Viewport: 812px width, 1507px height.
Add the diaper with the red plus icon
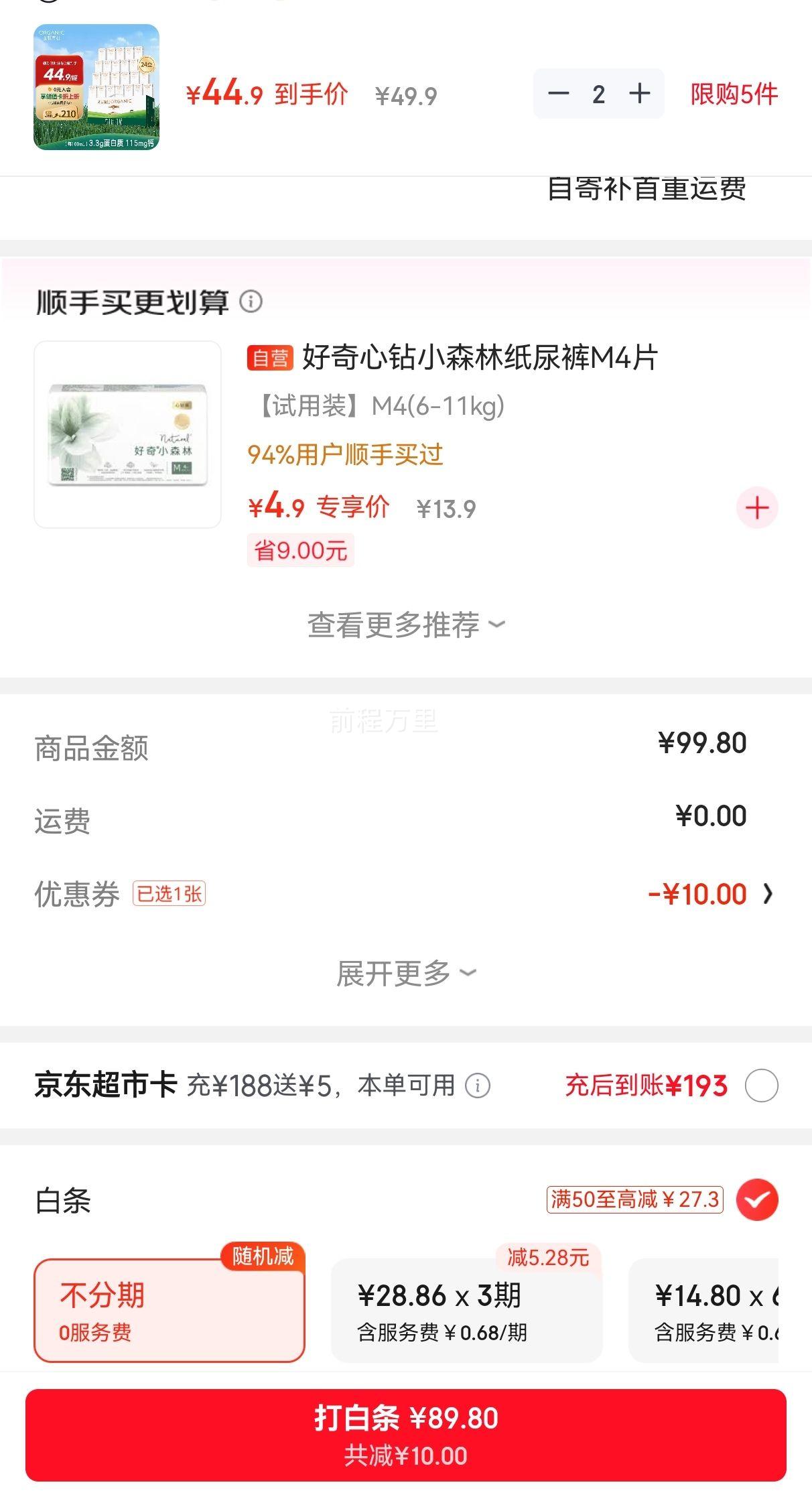pyautogui.click(x=756, y=507)
